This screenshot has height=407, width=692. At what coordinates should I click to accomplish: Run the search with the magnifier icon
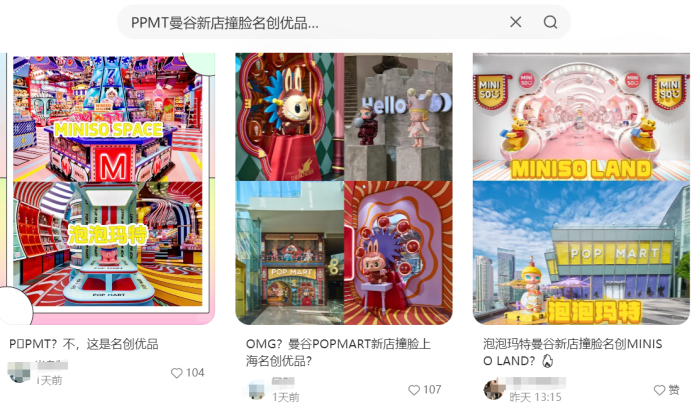[550, 22]
